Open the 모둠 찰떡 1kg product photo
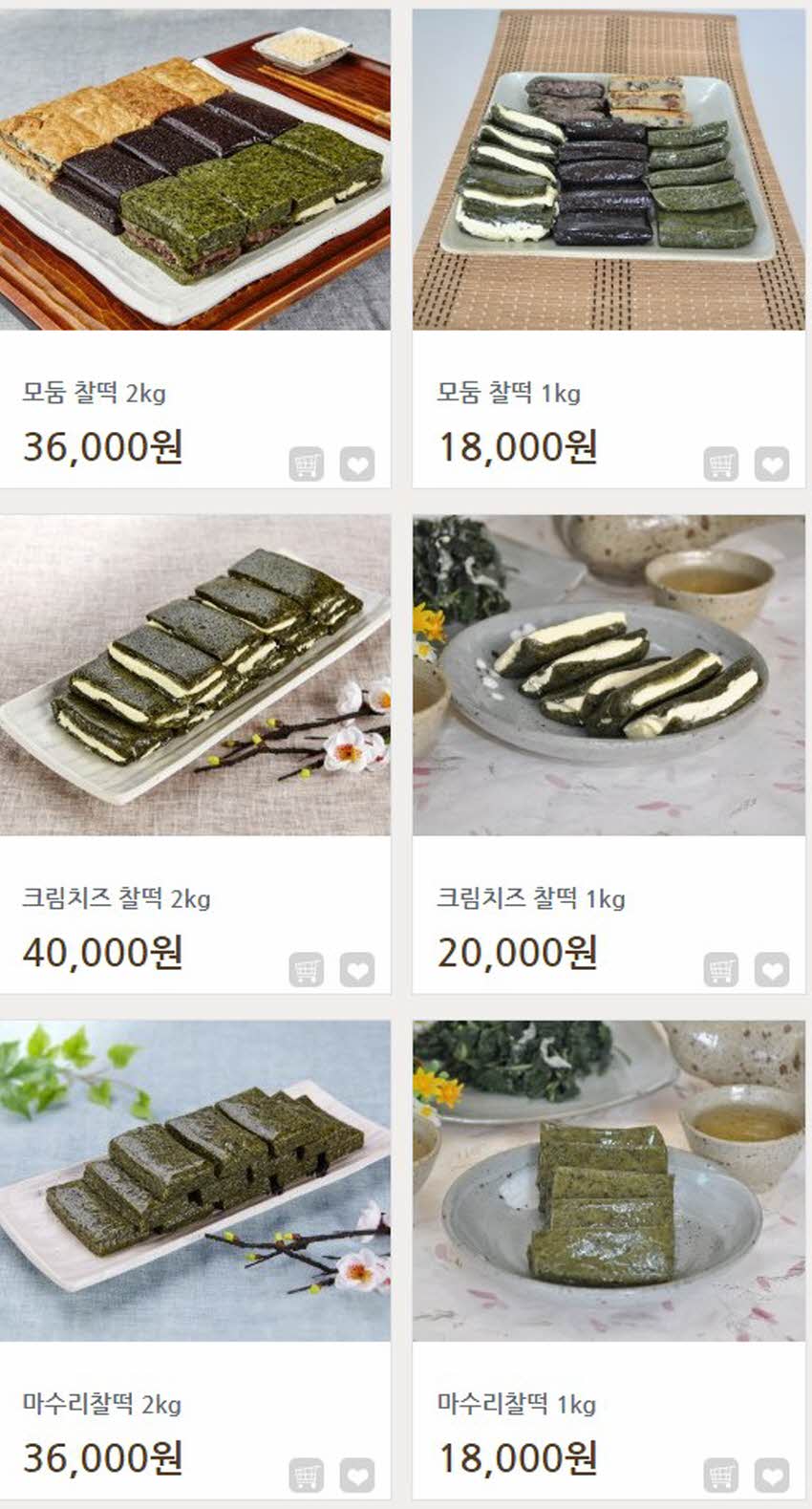Image resolution: width=812 pixels, height=1509 pixels. 609,170
